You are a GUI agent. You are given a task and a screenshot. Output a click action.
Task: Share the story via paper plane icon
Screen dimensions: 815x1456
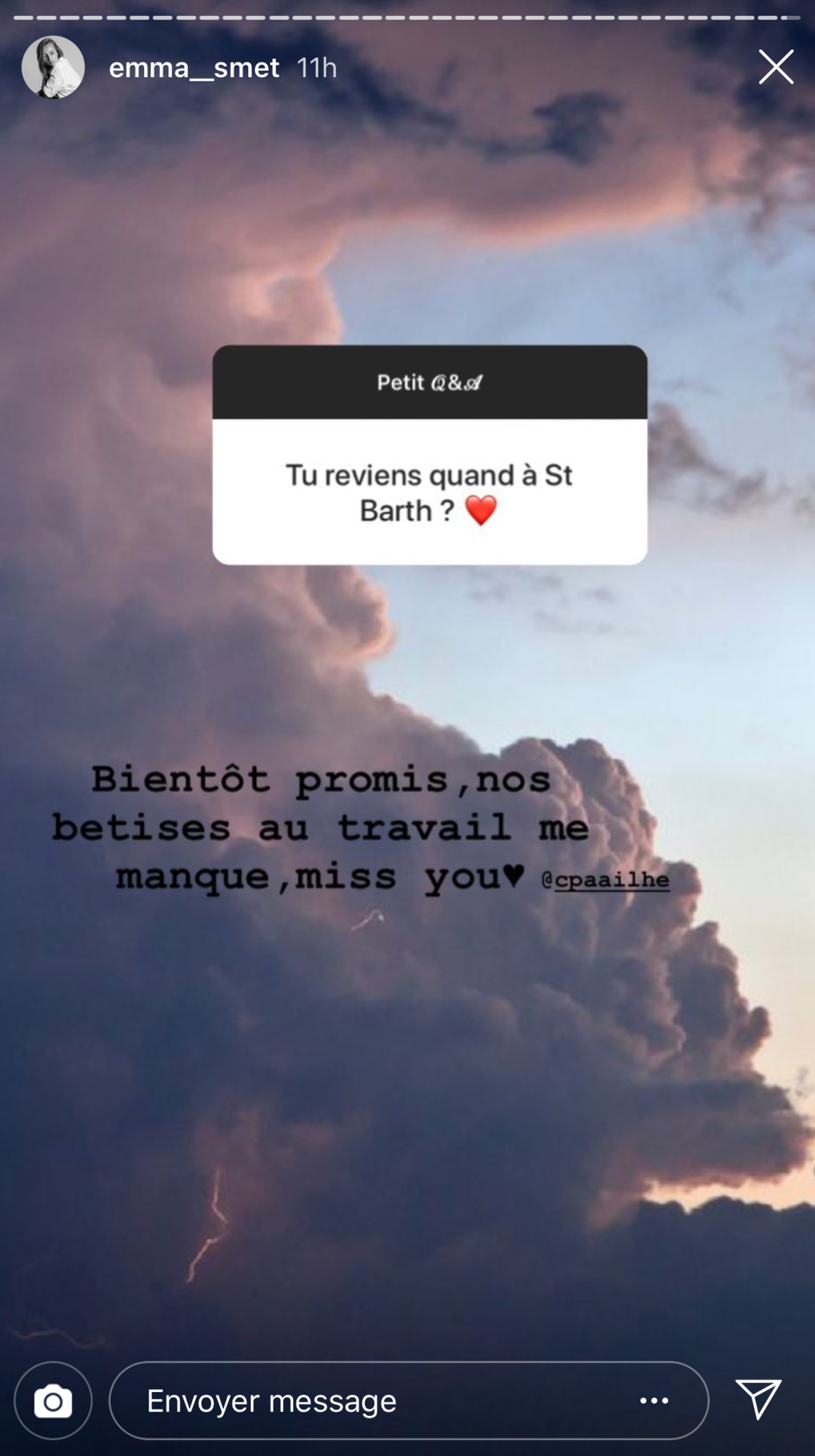click(x=759, y=1398)
